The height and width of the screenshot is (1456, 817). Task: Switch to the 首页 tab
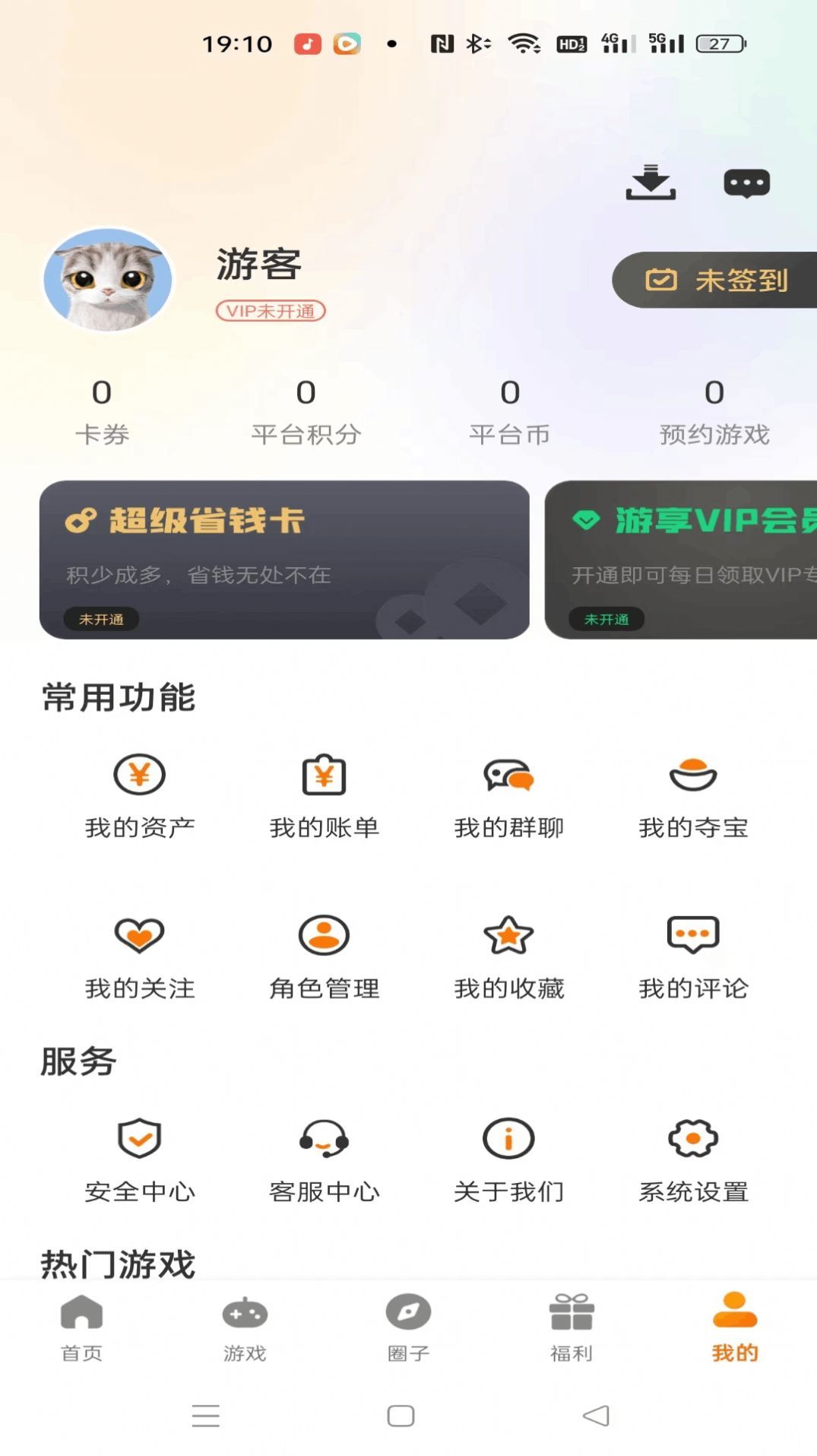(x=81, y=1328)
